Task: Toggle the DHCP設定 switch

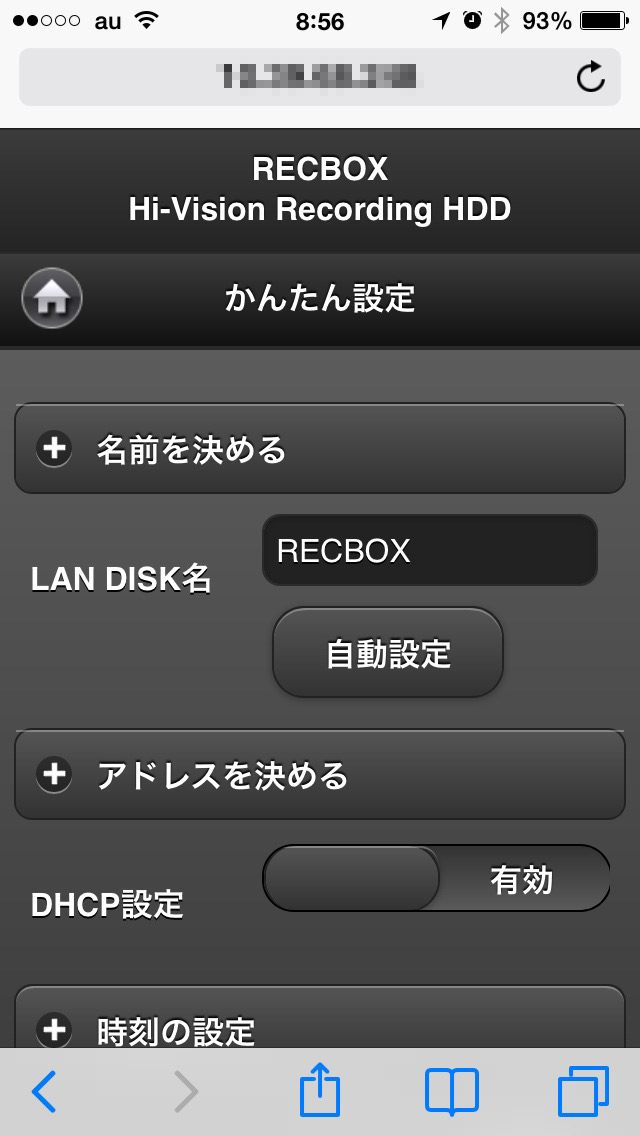Action: tap(436, 879)
